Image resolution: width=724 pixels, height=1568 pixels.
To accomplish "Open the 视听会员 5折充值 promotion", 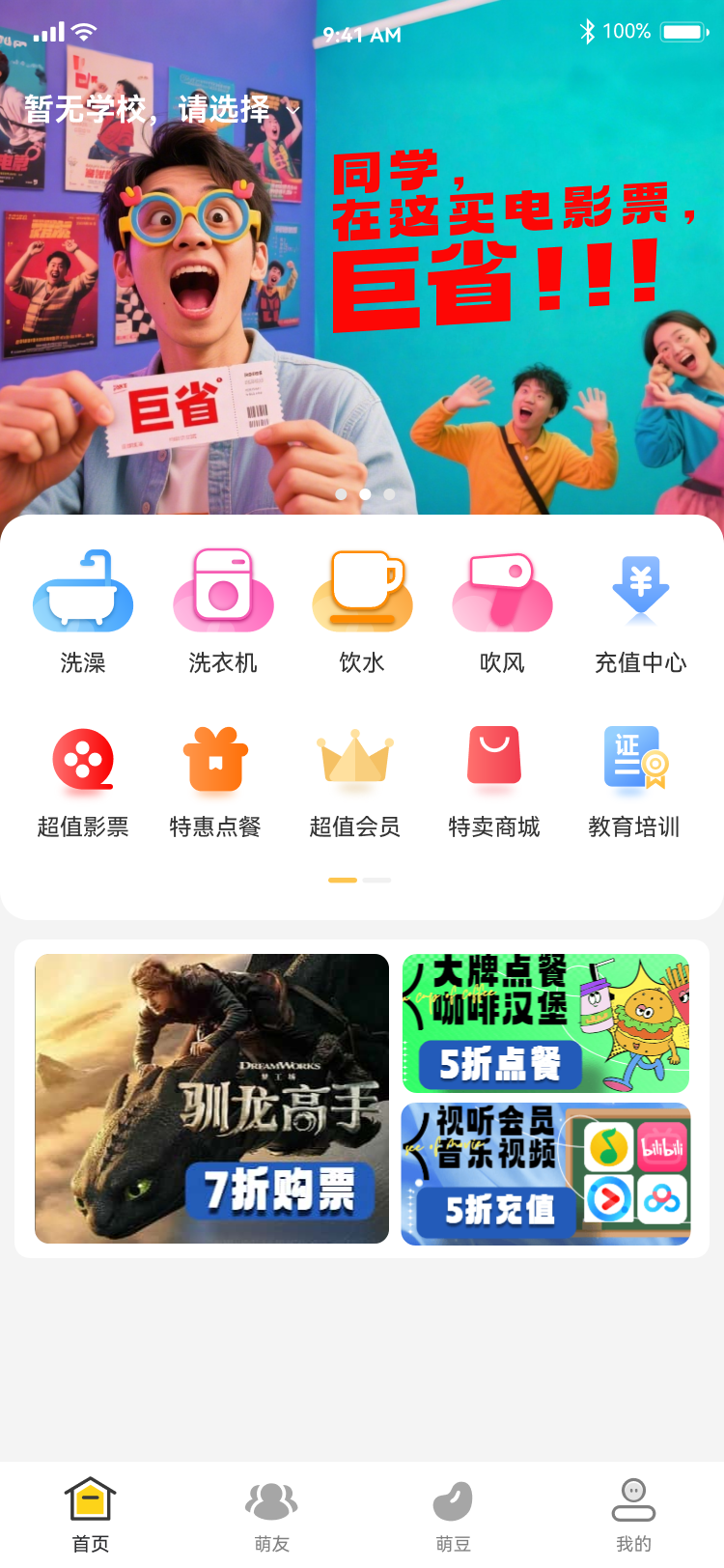I will [545, 1174].
